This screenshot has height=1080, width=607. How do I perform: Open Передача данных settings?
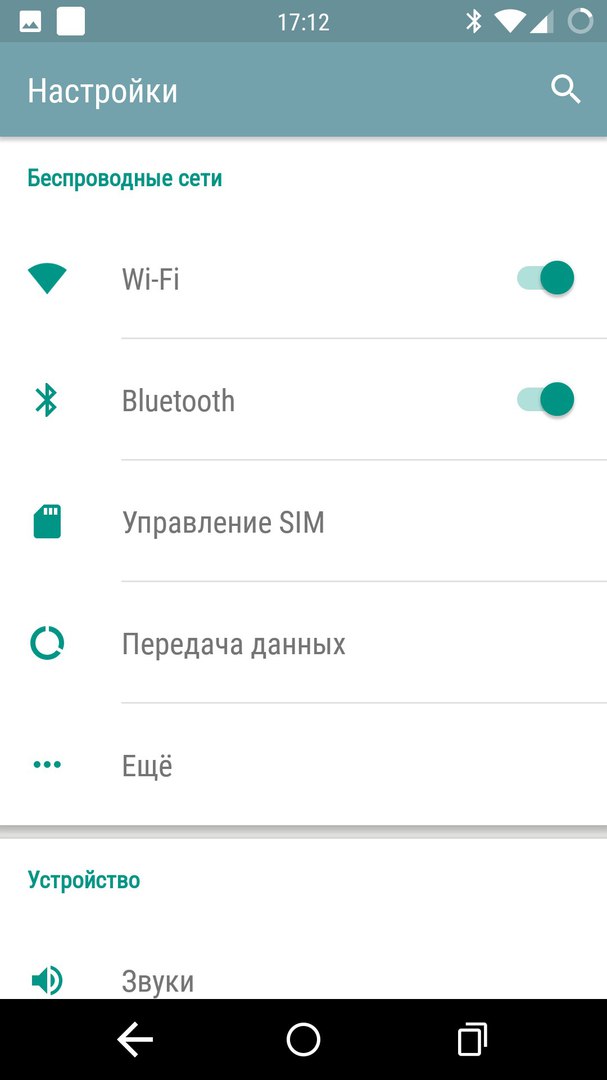233,644
